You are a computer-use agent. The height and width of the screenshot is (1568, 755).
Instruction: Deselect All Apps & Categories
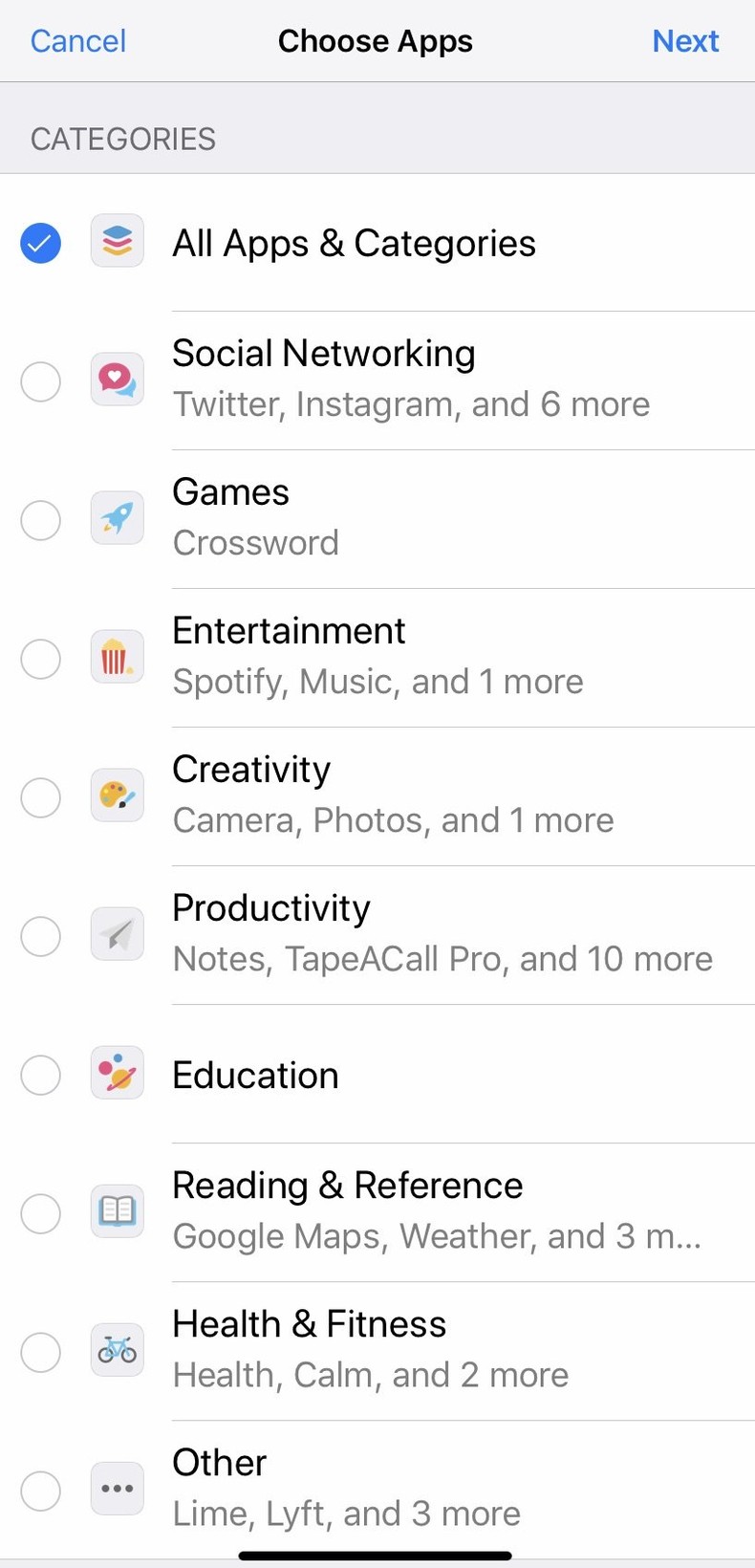pos(40,243)
